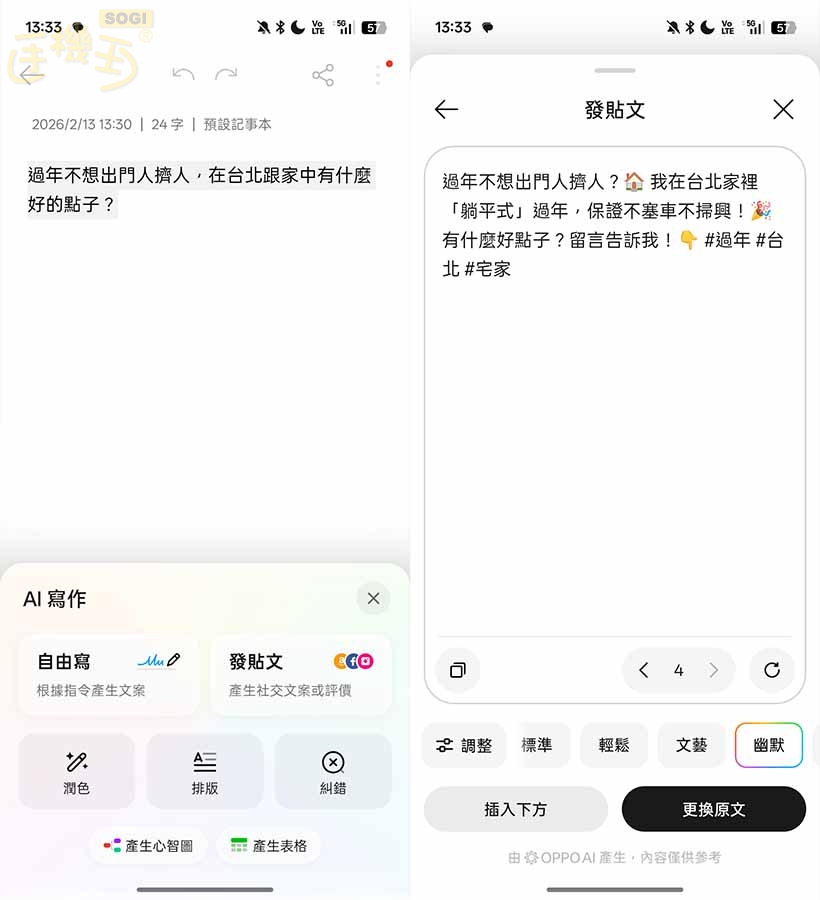
Task: Select the 排版 layout tool
Action: pos(205,771)
